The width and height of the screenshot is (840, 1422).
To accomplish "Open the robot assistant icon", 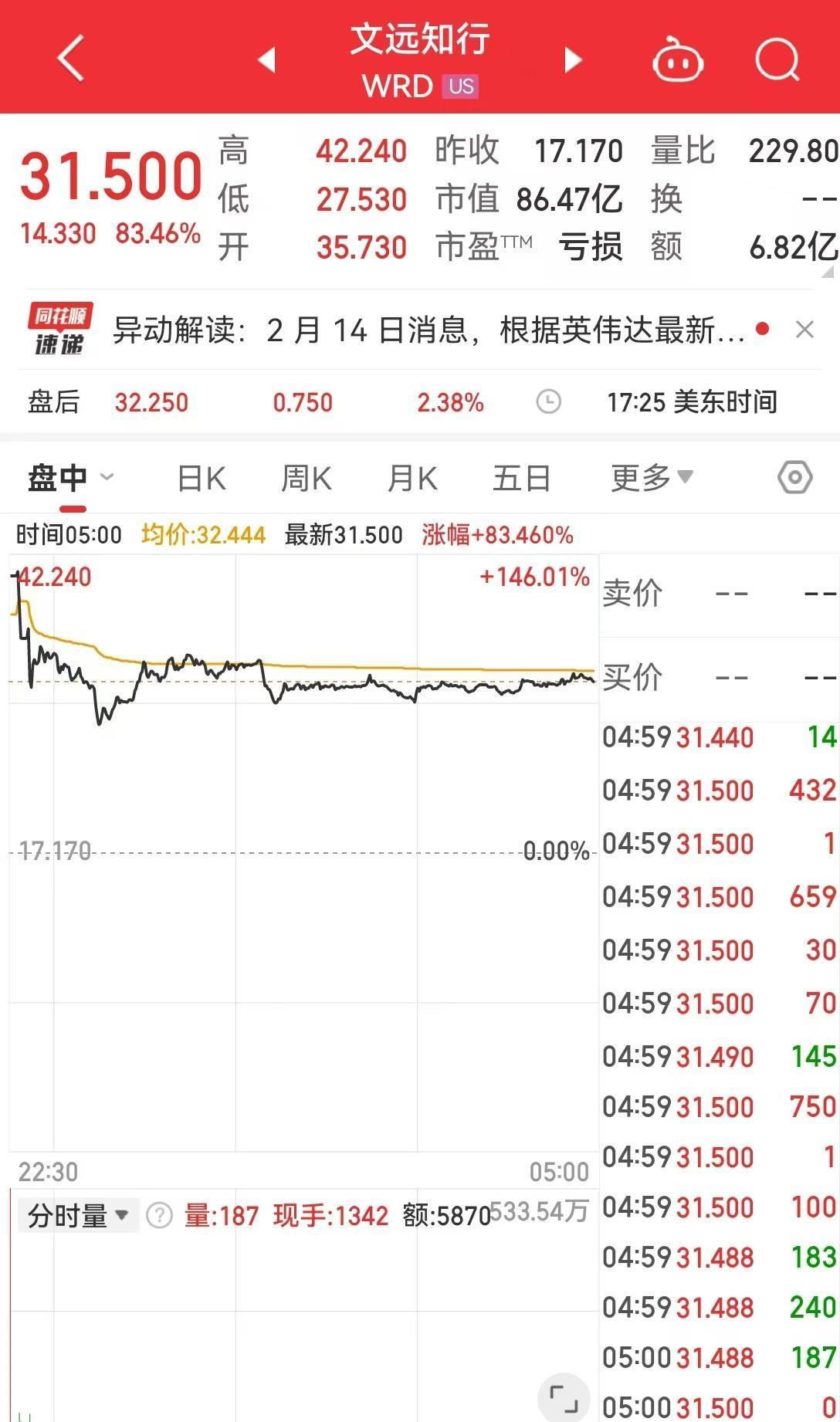I will (677, 60).
